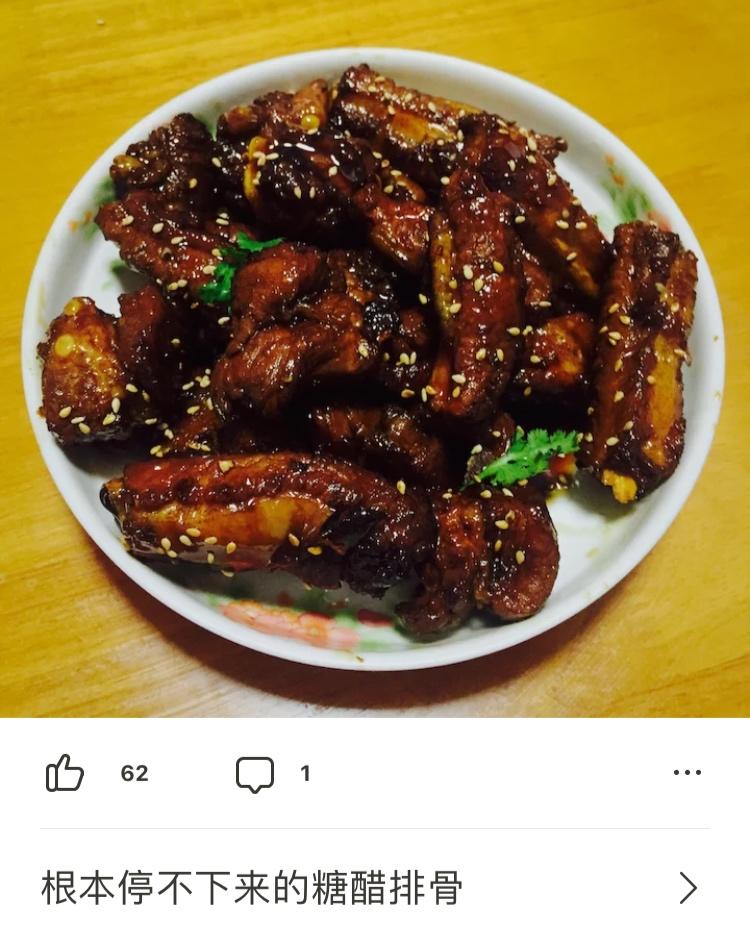Open the three-dot more options menu
The height and width of the screenshot is (938, 750).
[x=687, y=773]
